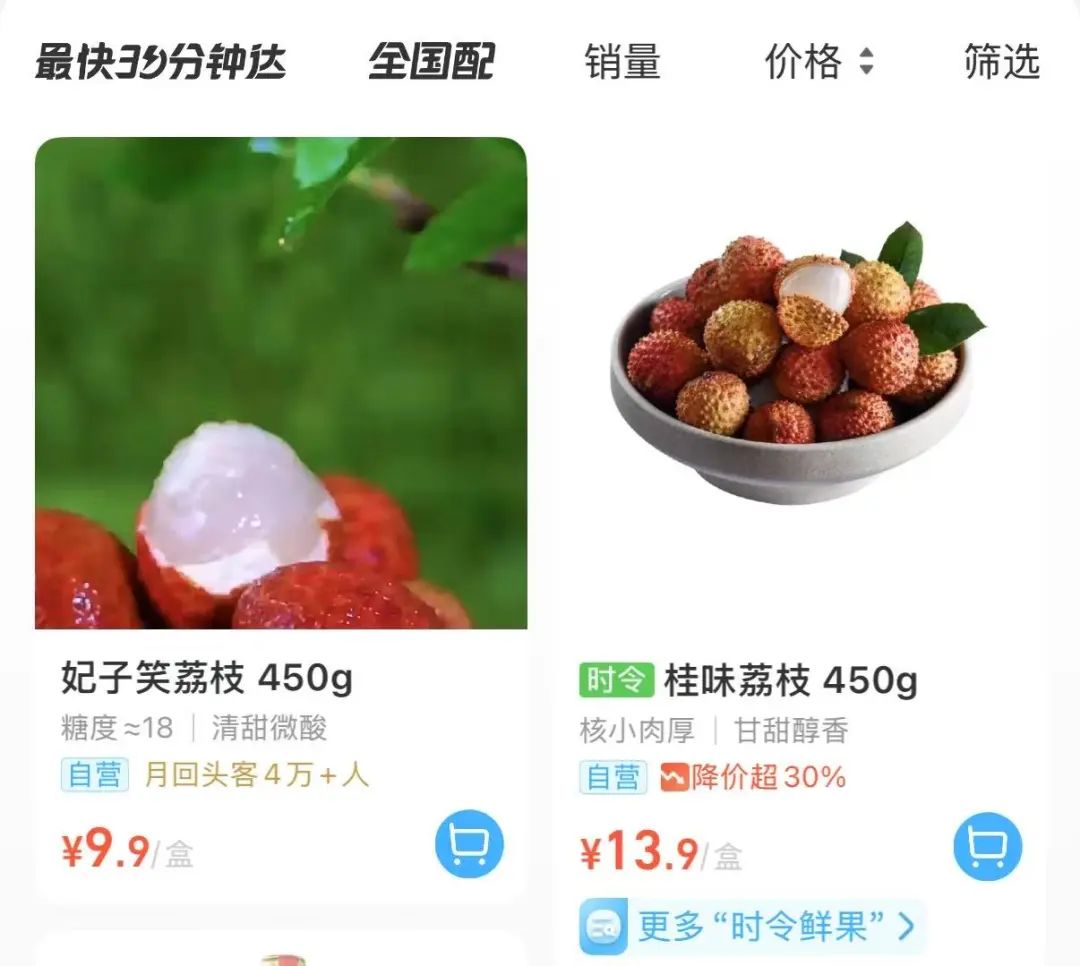Switch to the 全国配 filter
The image size is (1080, 966).
[431, 62]
